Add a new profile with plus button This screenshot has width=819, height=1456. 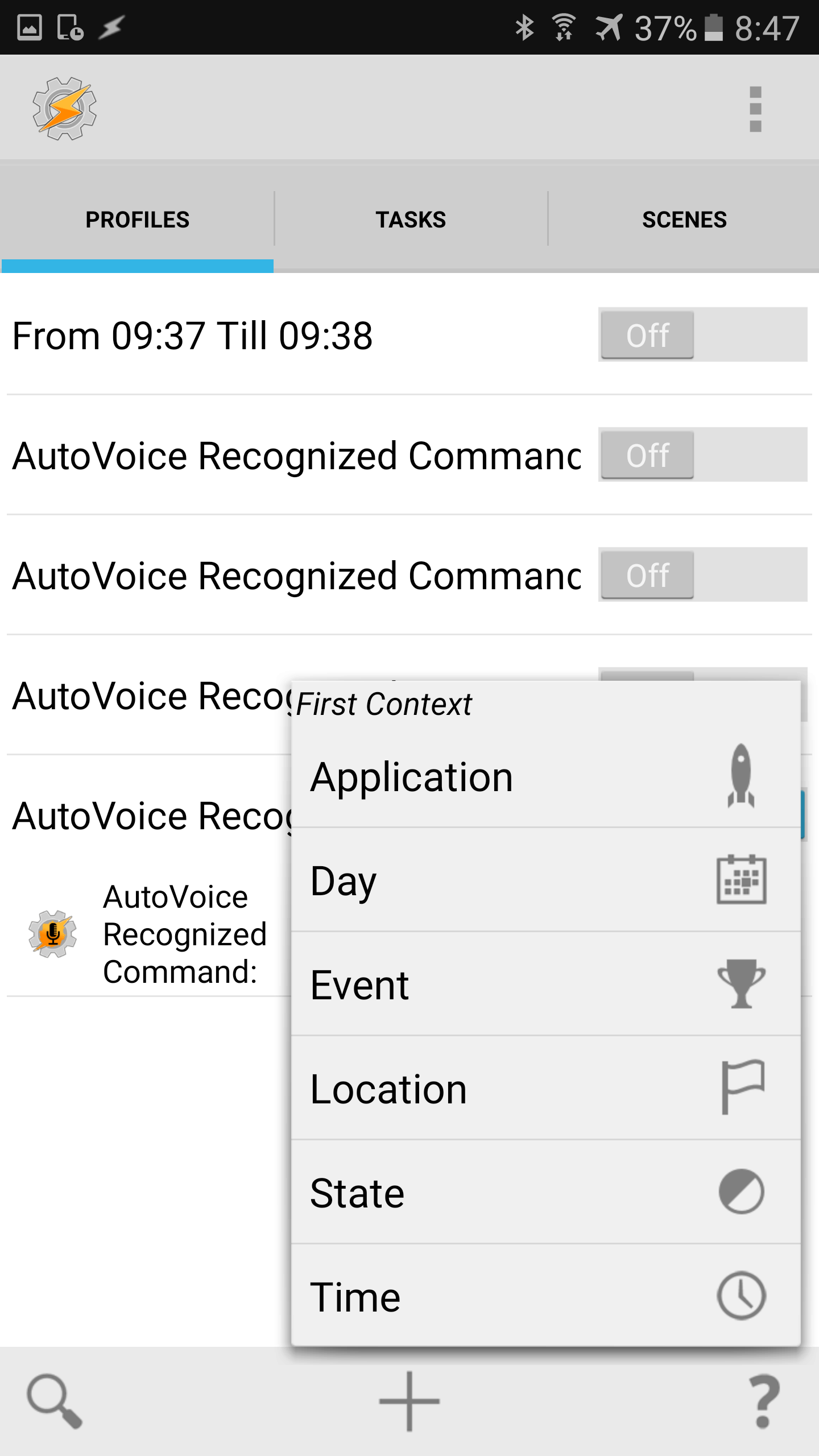tap(409, 1401)
